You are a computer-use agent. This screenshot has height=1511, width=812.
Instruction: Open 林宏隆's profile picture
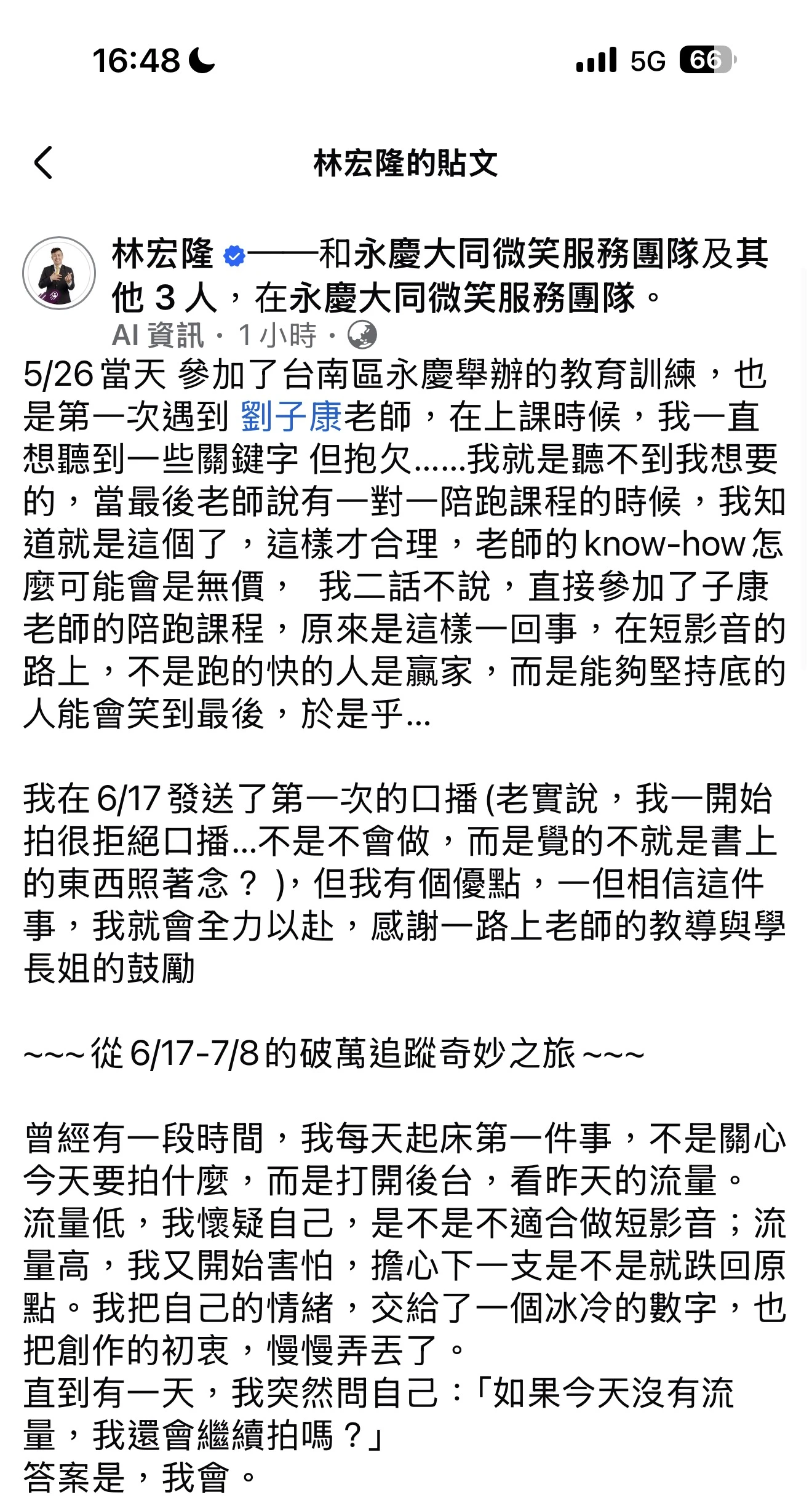(x=59, y=273)
